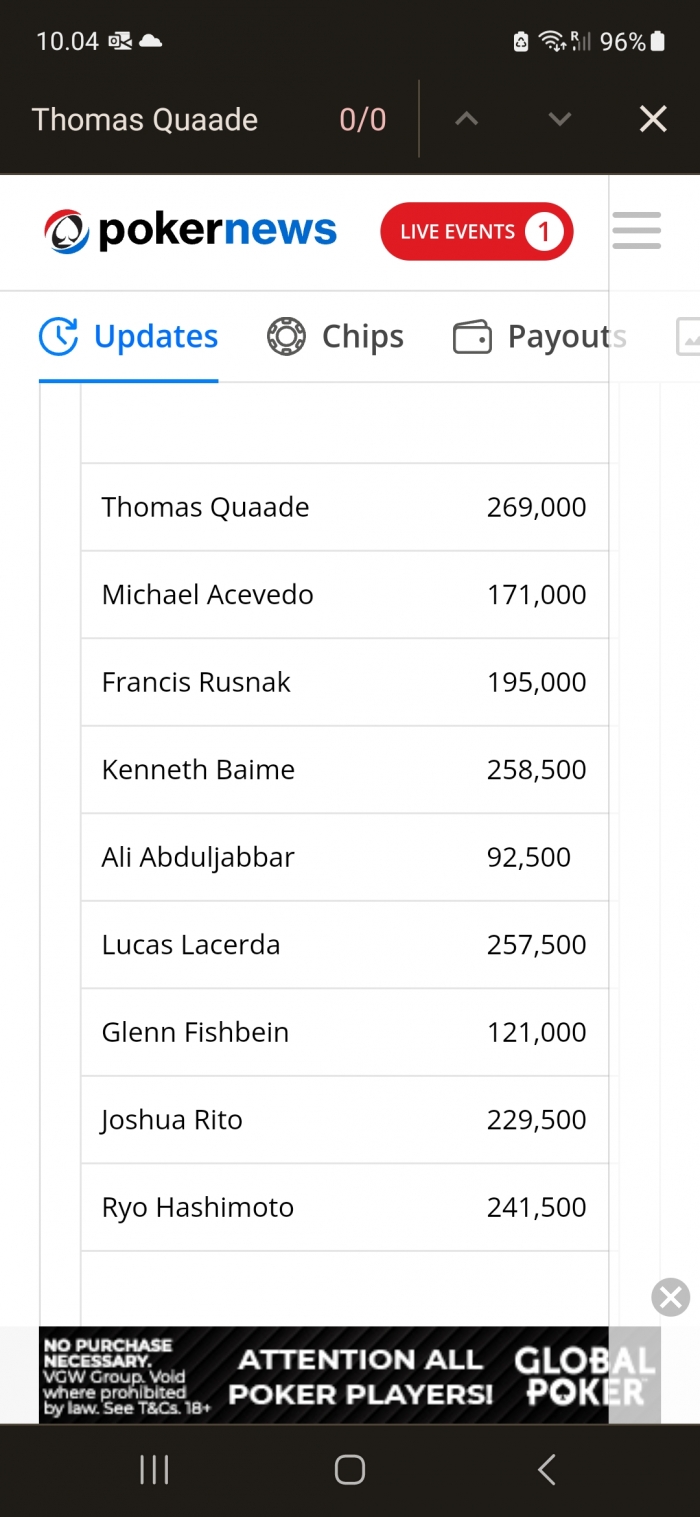Switch to the Chips tab

pos(335,337)
